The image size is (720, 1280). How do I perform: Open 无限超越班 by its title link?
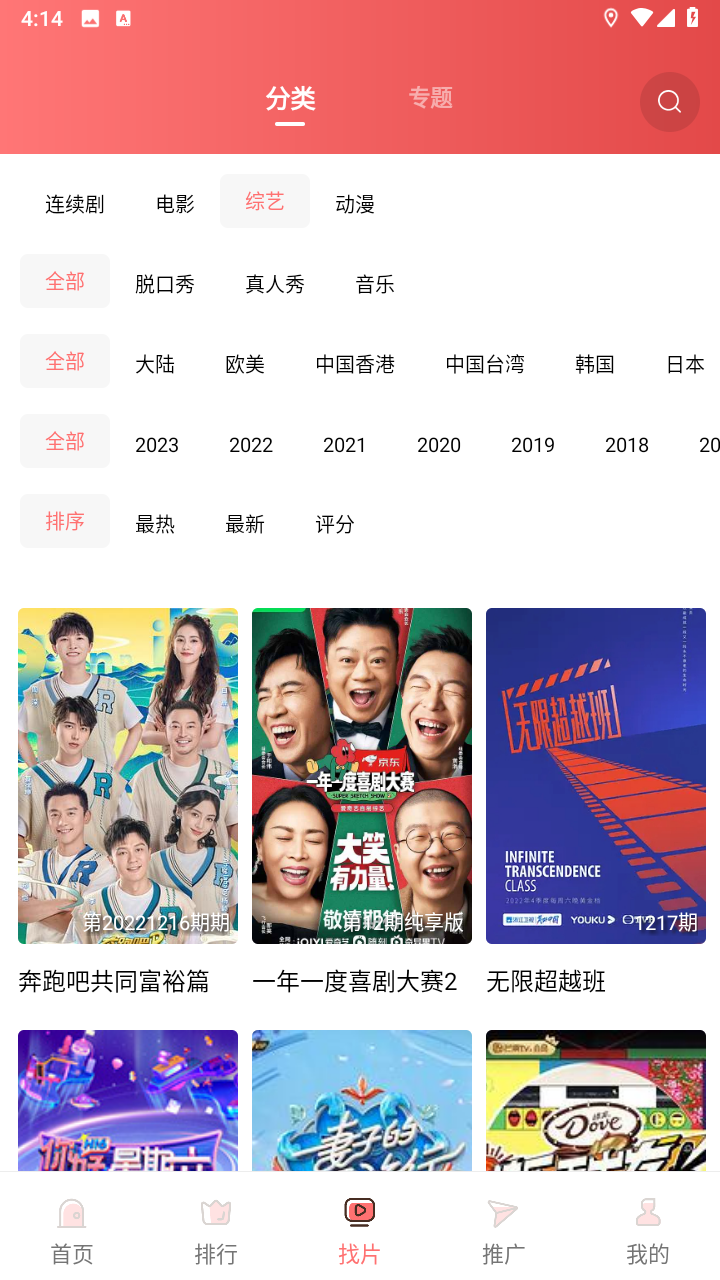click(x=546, y=982)
